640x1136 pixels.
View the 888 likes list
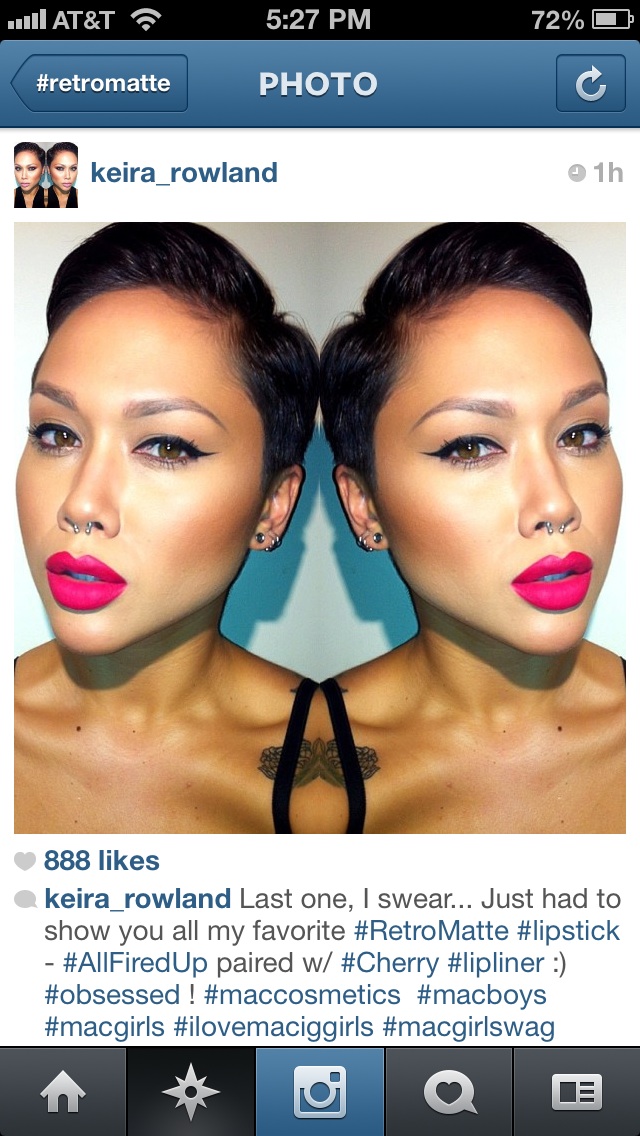(101, 861)
